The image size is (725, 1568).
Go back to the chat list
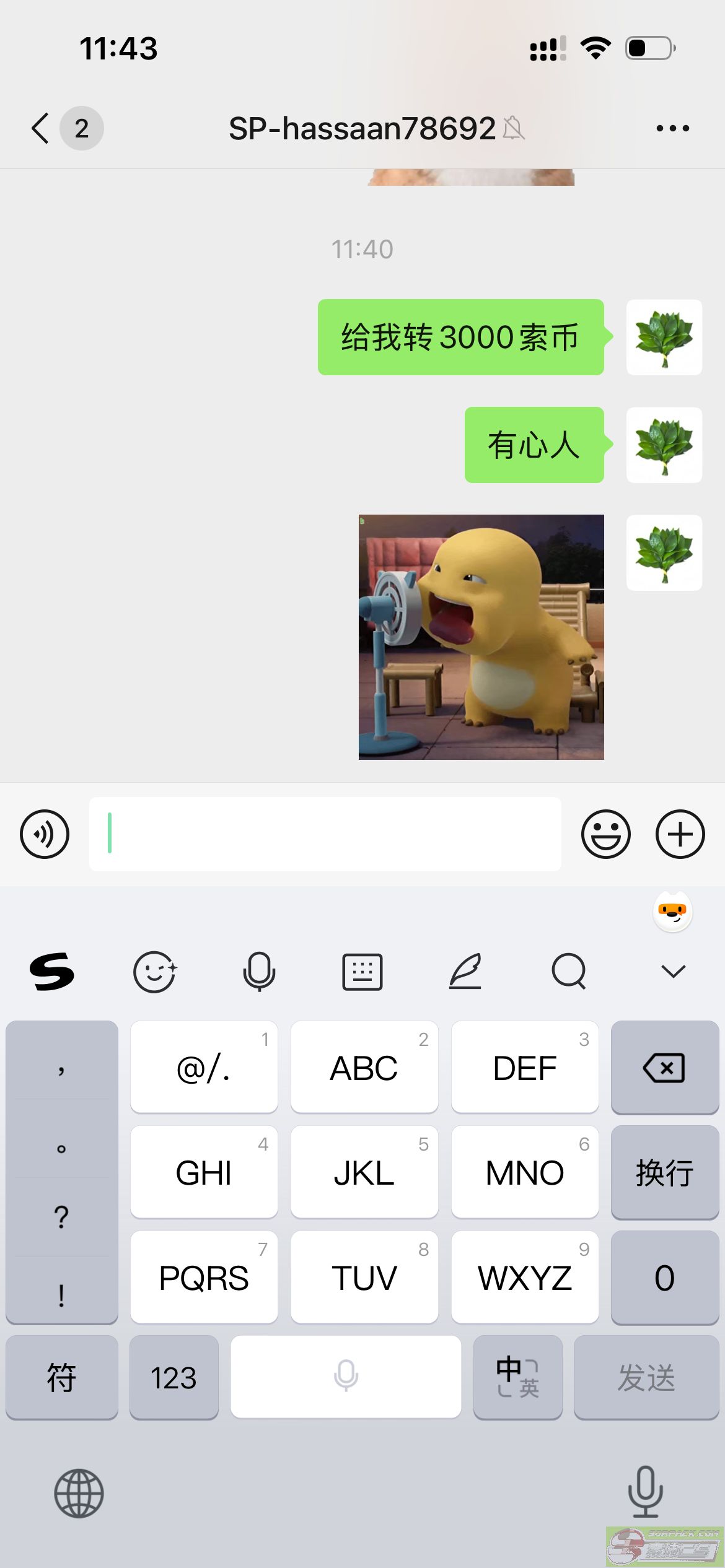41,128
